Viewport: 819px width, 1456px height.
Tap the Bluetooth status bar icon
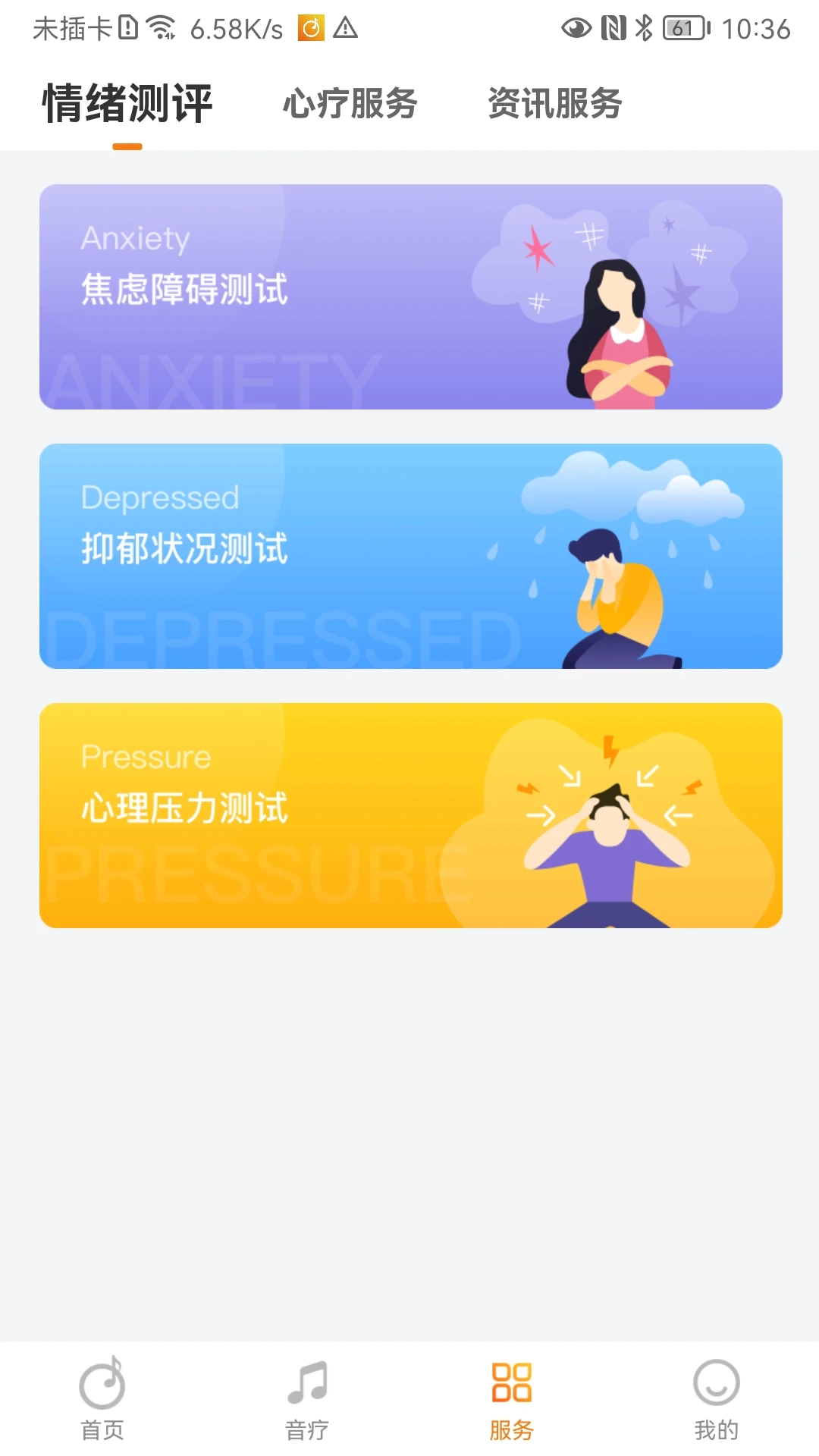tap(645, 29)
